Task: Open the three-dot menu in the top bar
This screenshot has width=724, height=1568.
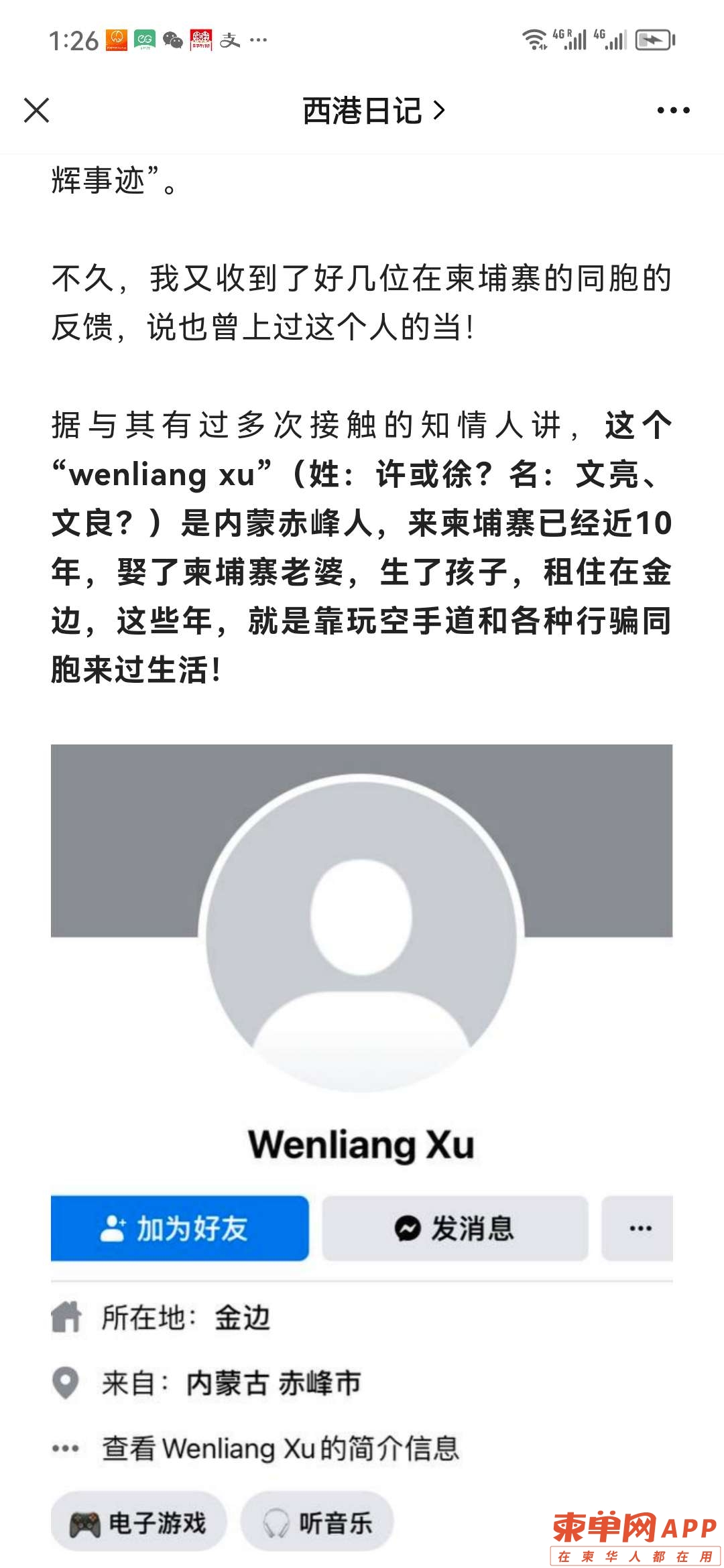Action: pyautogui.click(x=673, y=111)
